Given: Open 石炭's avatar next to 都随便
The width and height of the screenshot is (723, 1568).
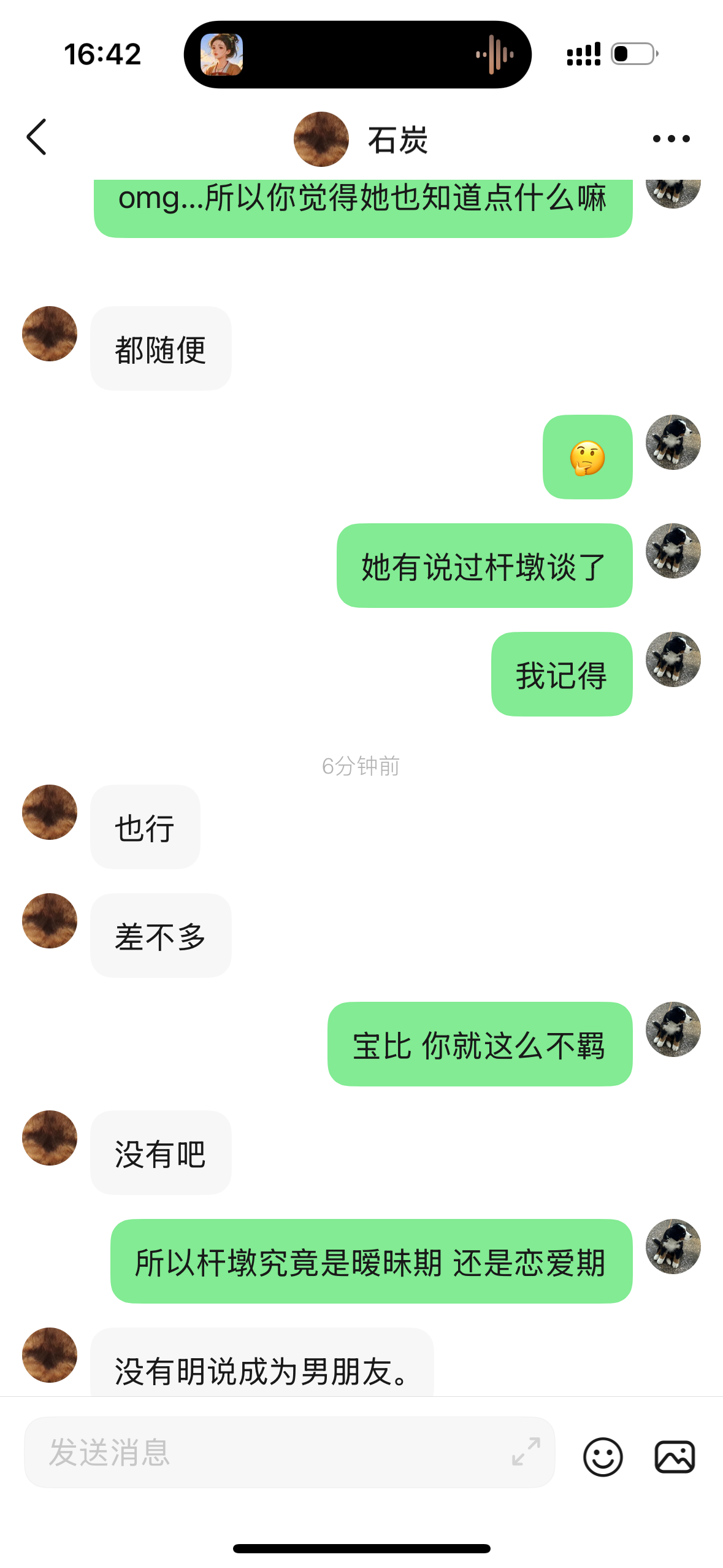Looking at the screenshot, I should (x=50, y=334).
